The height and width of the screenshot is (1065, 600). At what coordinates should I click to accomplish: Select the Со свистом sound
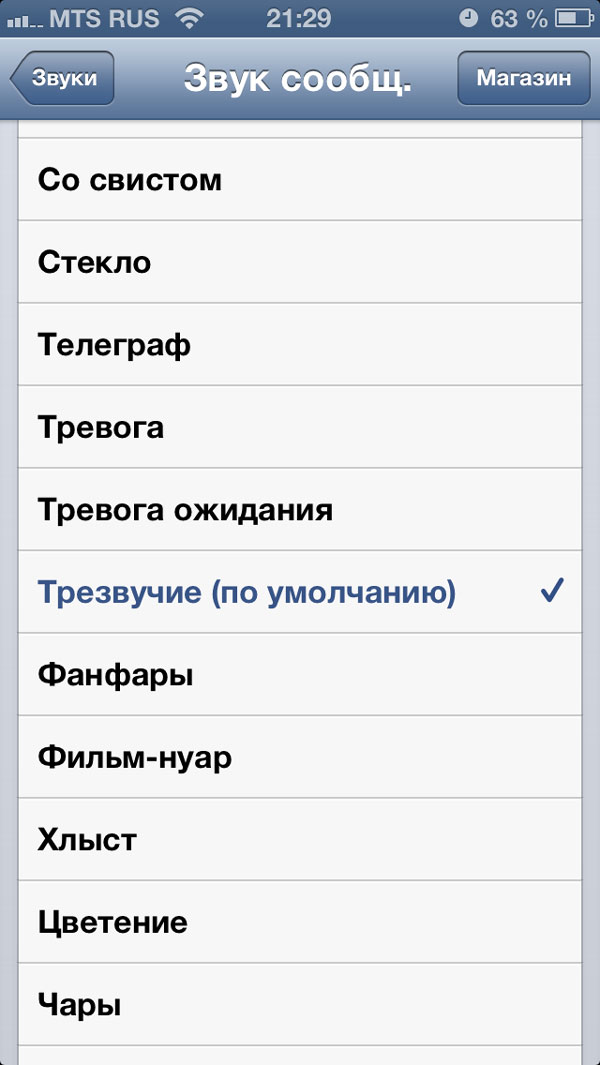click(x=300, y=179)
